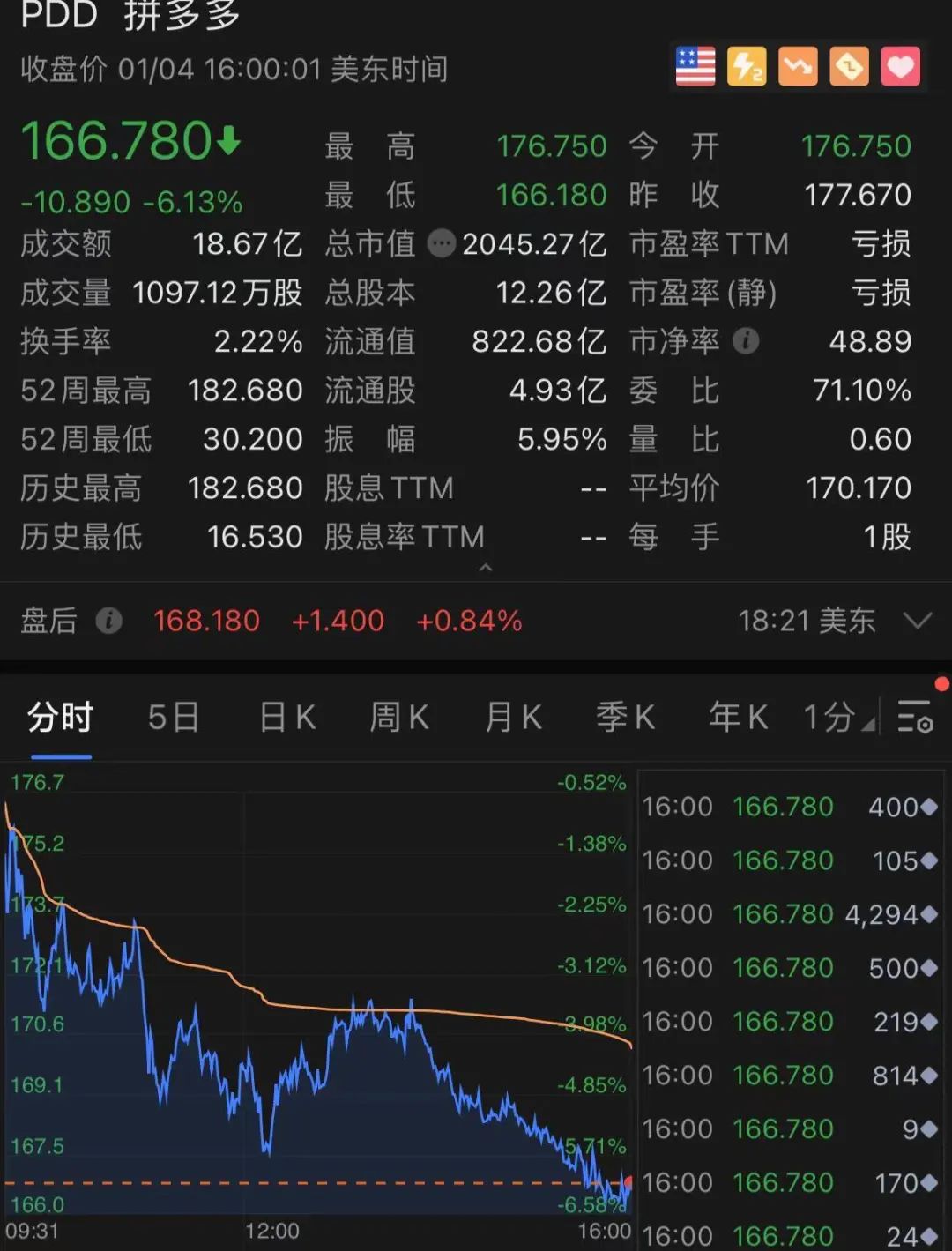952x1251 pixels.
Task: Open the 1分 interval dropdown
Action: [838, 718]
